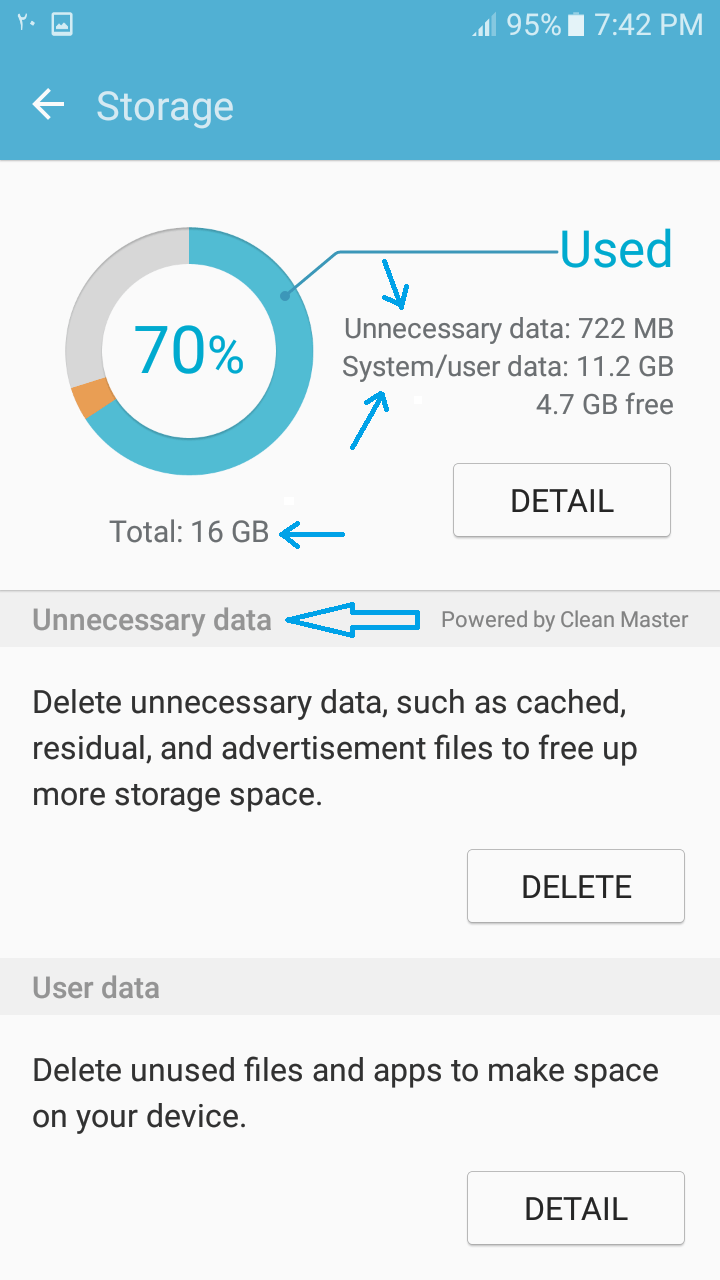
Task: Open DETAIL for overall storage usage
Action: 561,500
